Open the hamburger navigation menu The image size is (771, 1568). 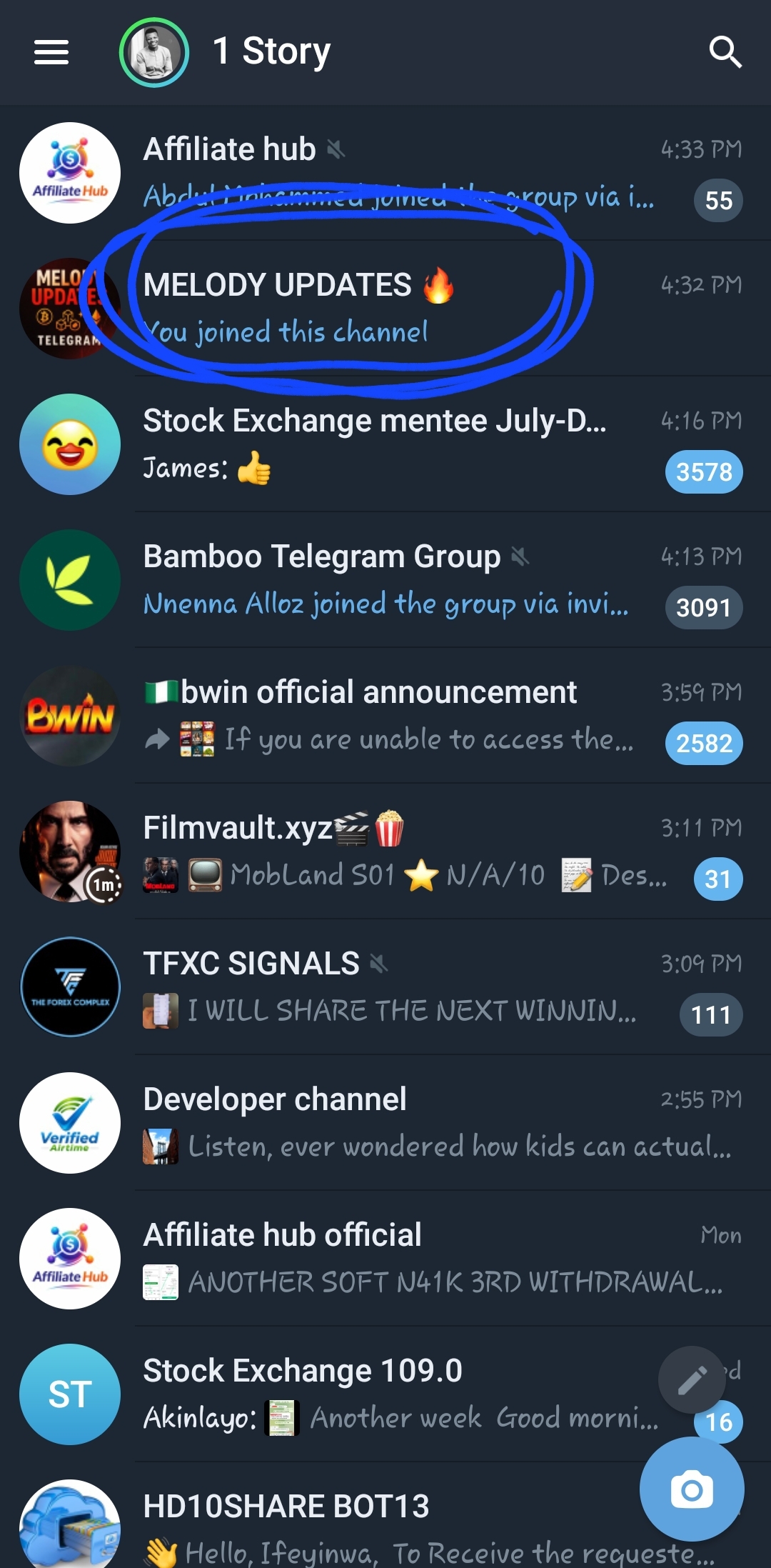[51, 52]
